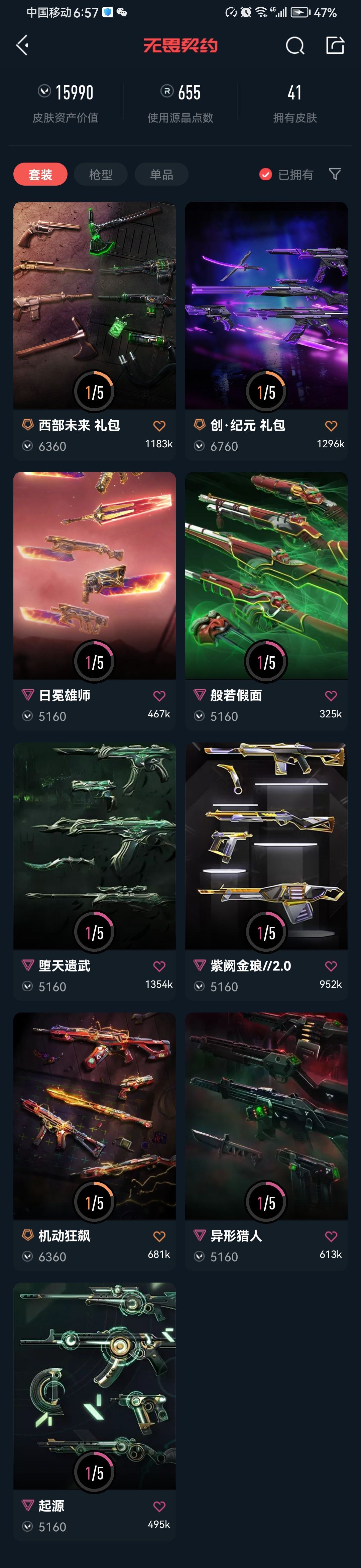Select the 套装 tab
The width and height of the screenshot is (361, 1568).
coord(40,175)
